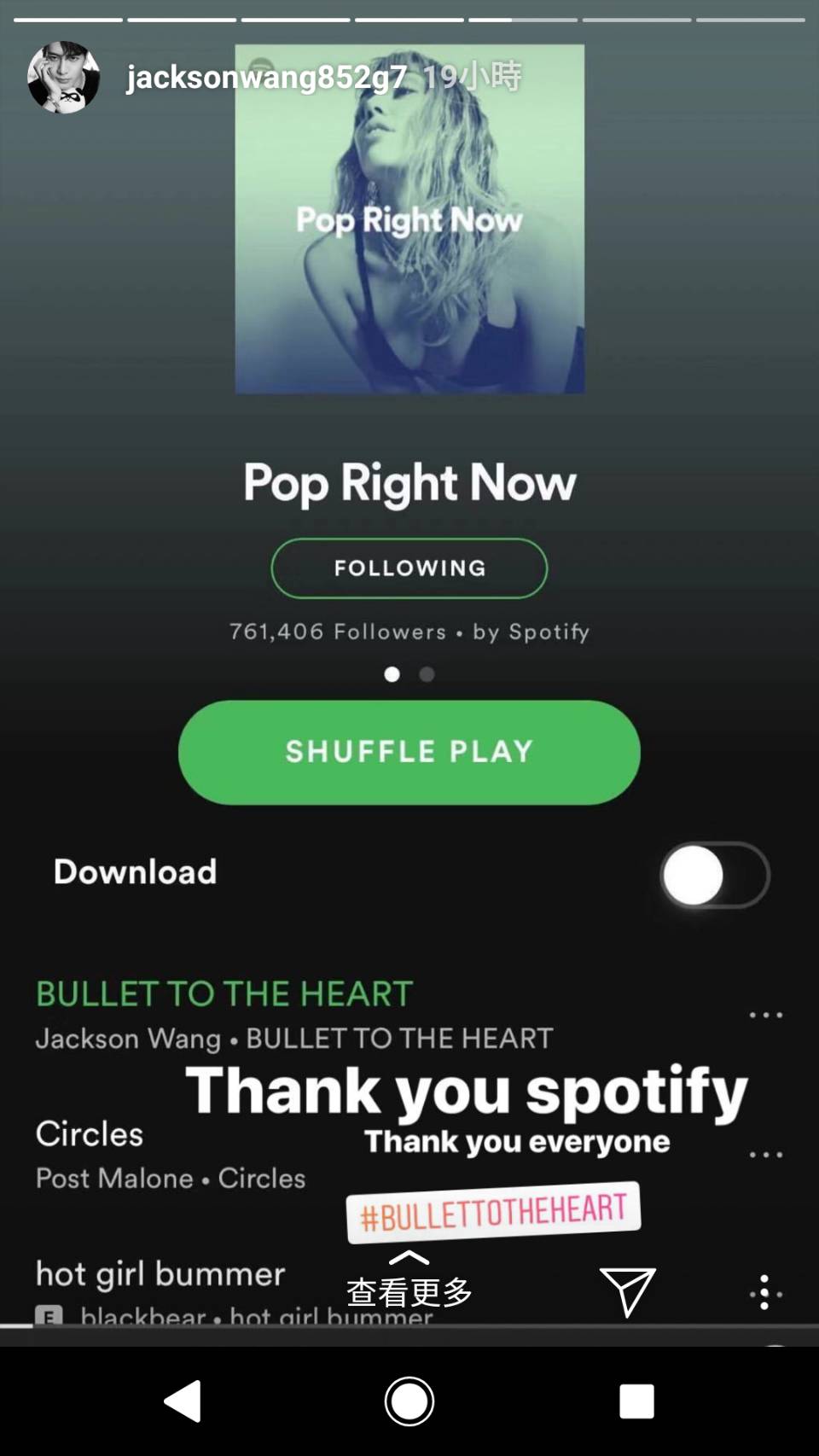Open the story's more options menu
The width and height of the screenshot is (819, 1456).
765,1292
